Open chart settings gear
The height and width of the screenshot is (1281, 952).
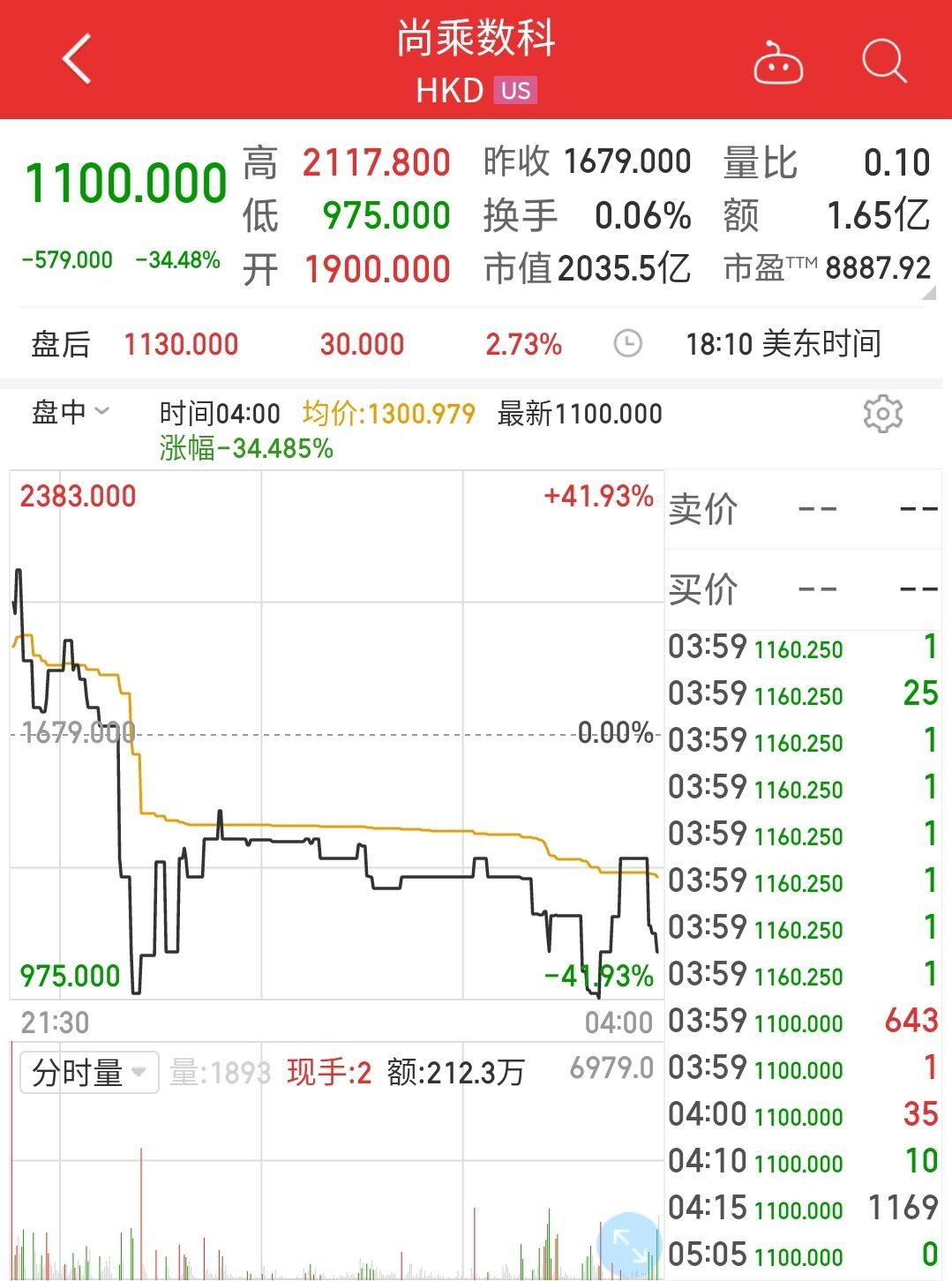pos(882,414)
